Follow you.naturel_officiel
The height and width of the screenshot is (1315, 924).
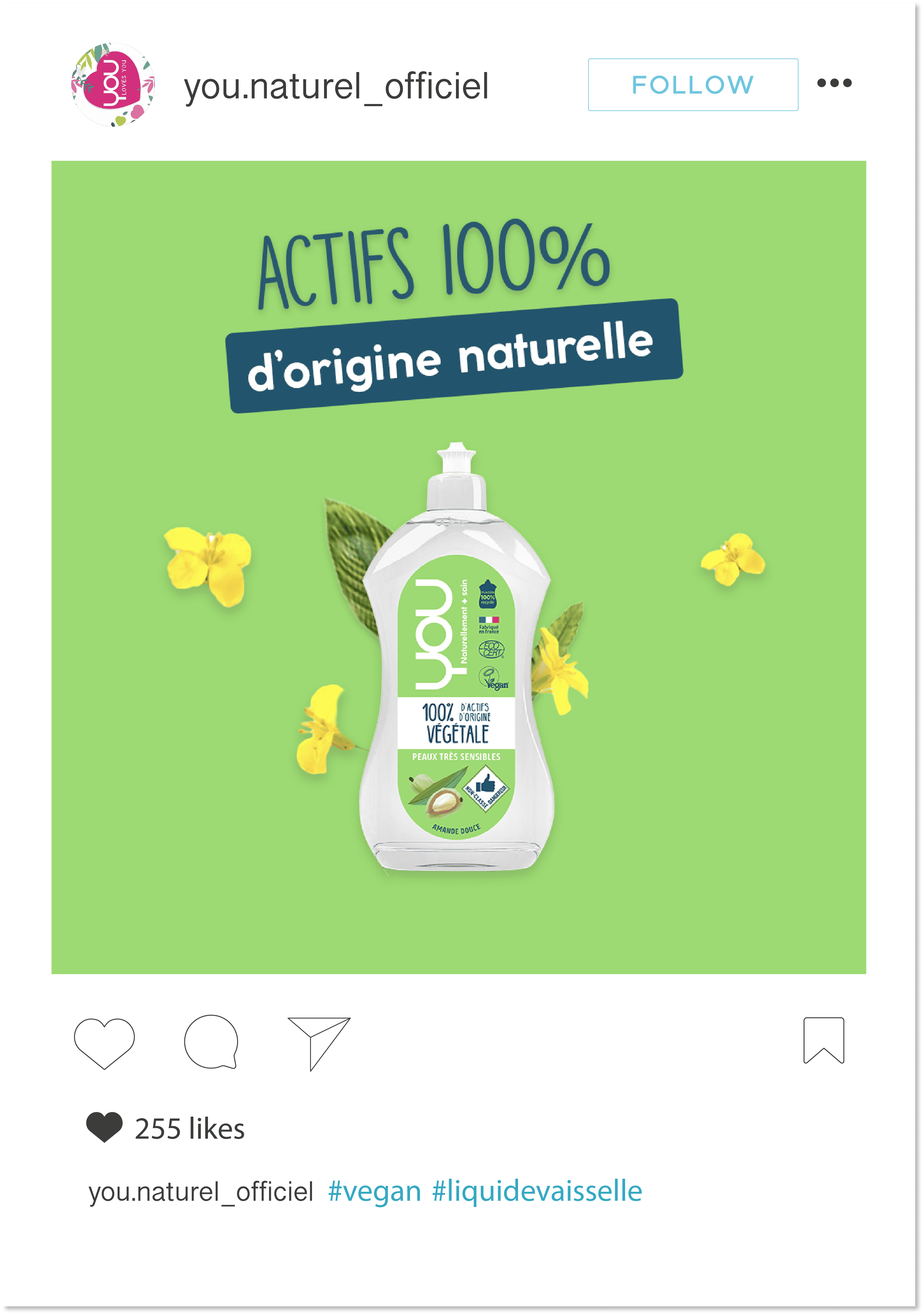[693, 85]
